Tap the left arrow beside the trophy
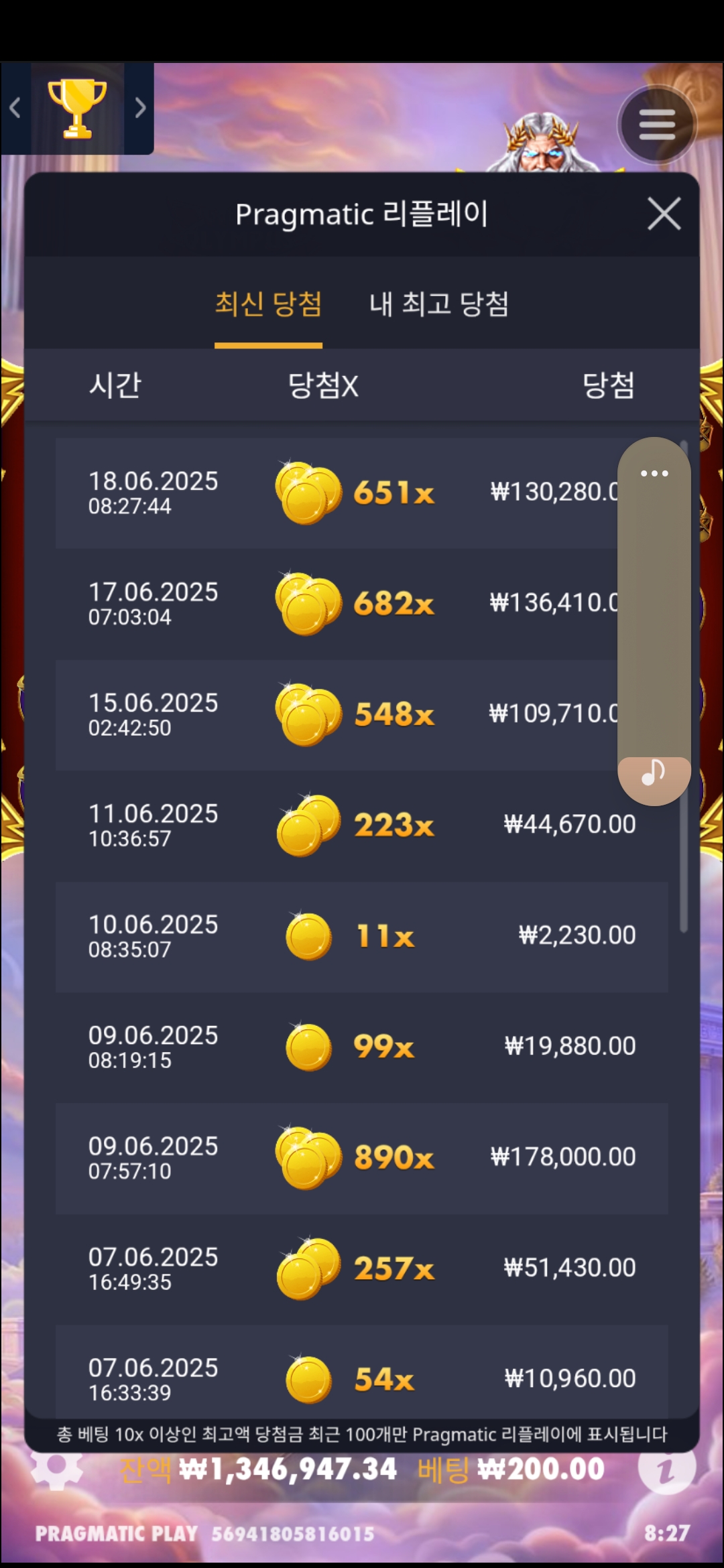The width and height of the screenshot is (724, 1568). tap(15, 108)
